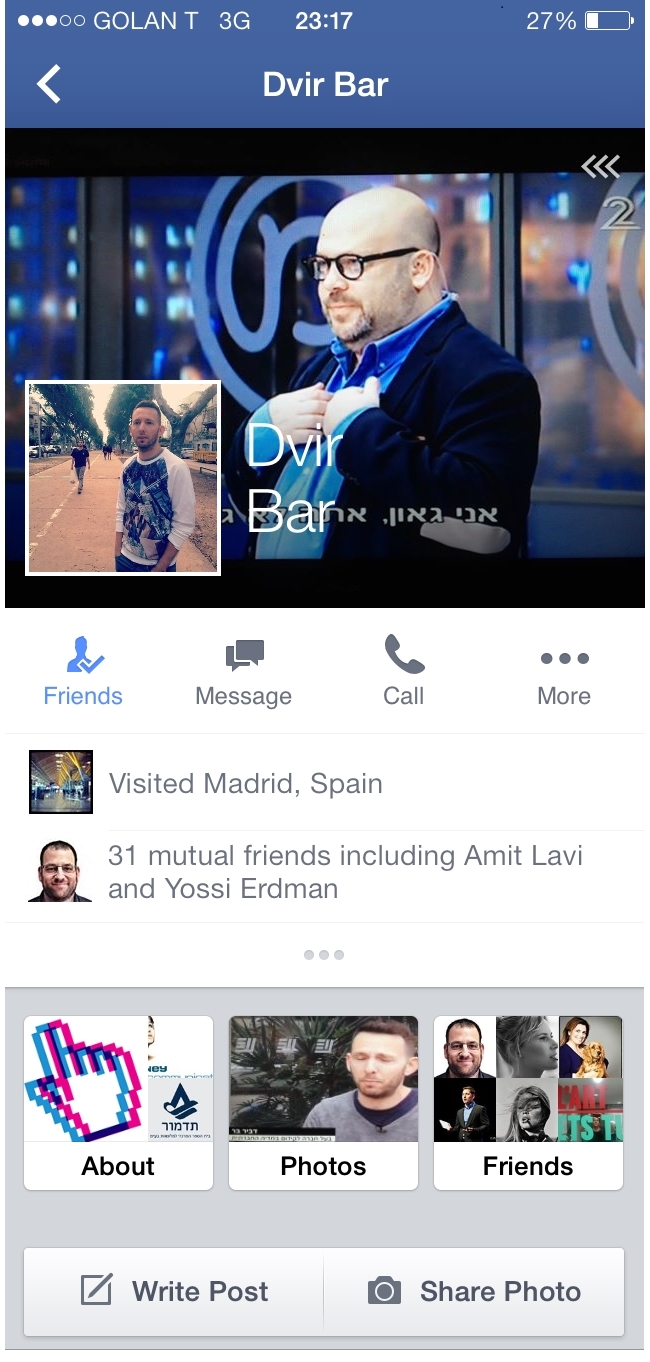The height and width of the screenshot is (1362, 650).
Task: Go back using the header arrow
Action: 48,84
